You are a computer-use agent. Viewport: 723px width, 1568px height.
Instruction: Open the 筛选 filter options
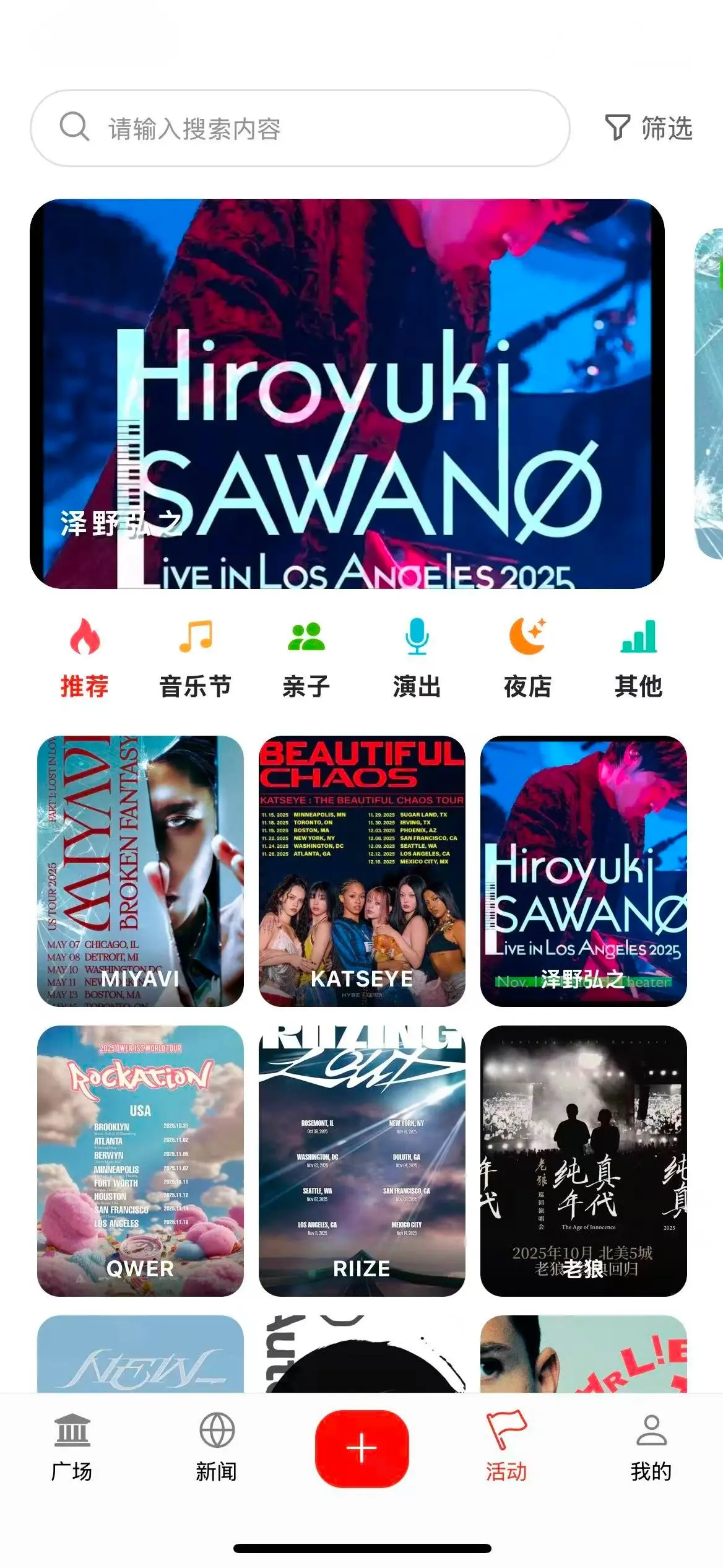coord(648,128)
